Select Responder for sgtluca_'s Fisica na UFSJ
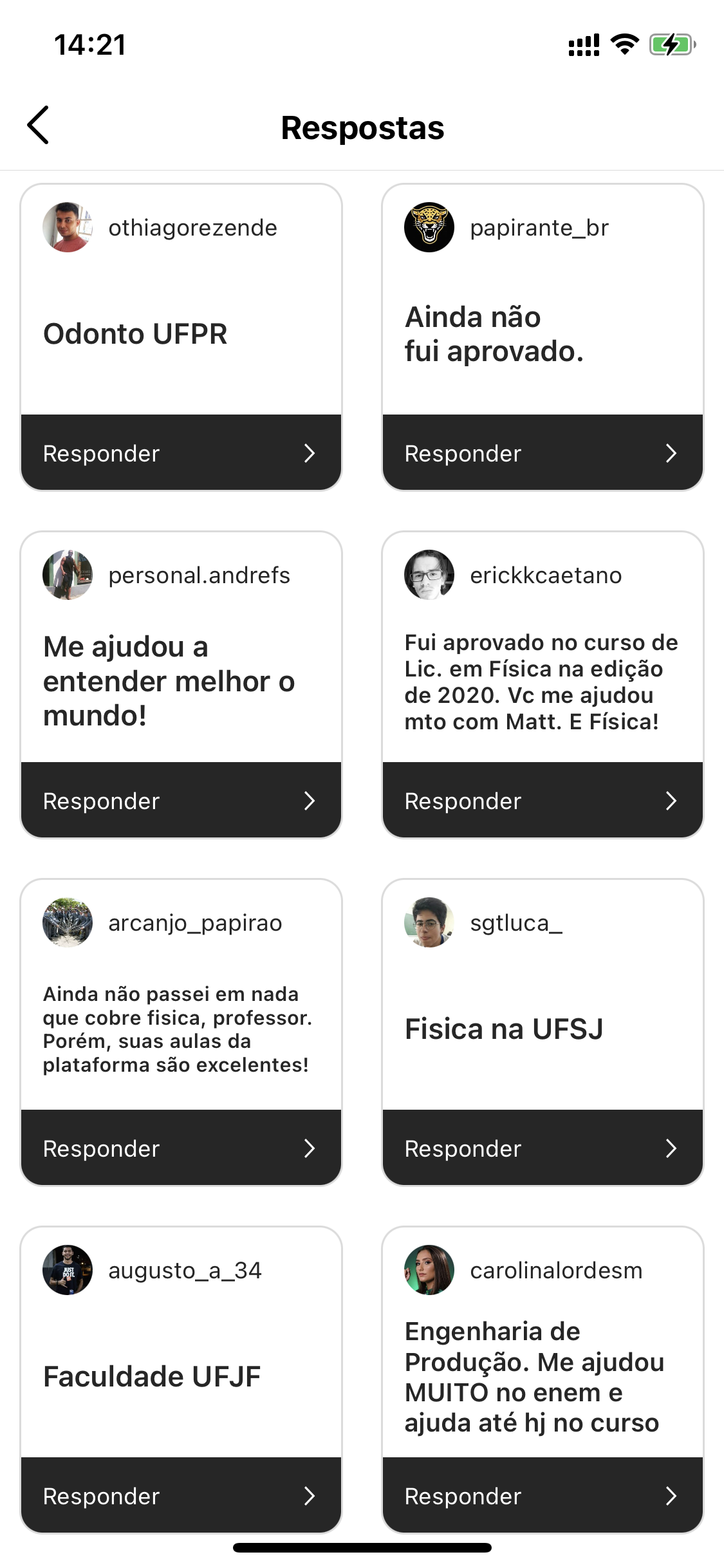724x1568 pixels. click(543, 1148)
